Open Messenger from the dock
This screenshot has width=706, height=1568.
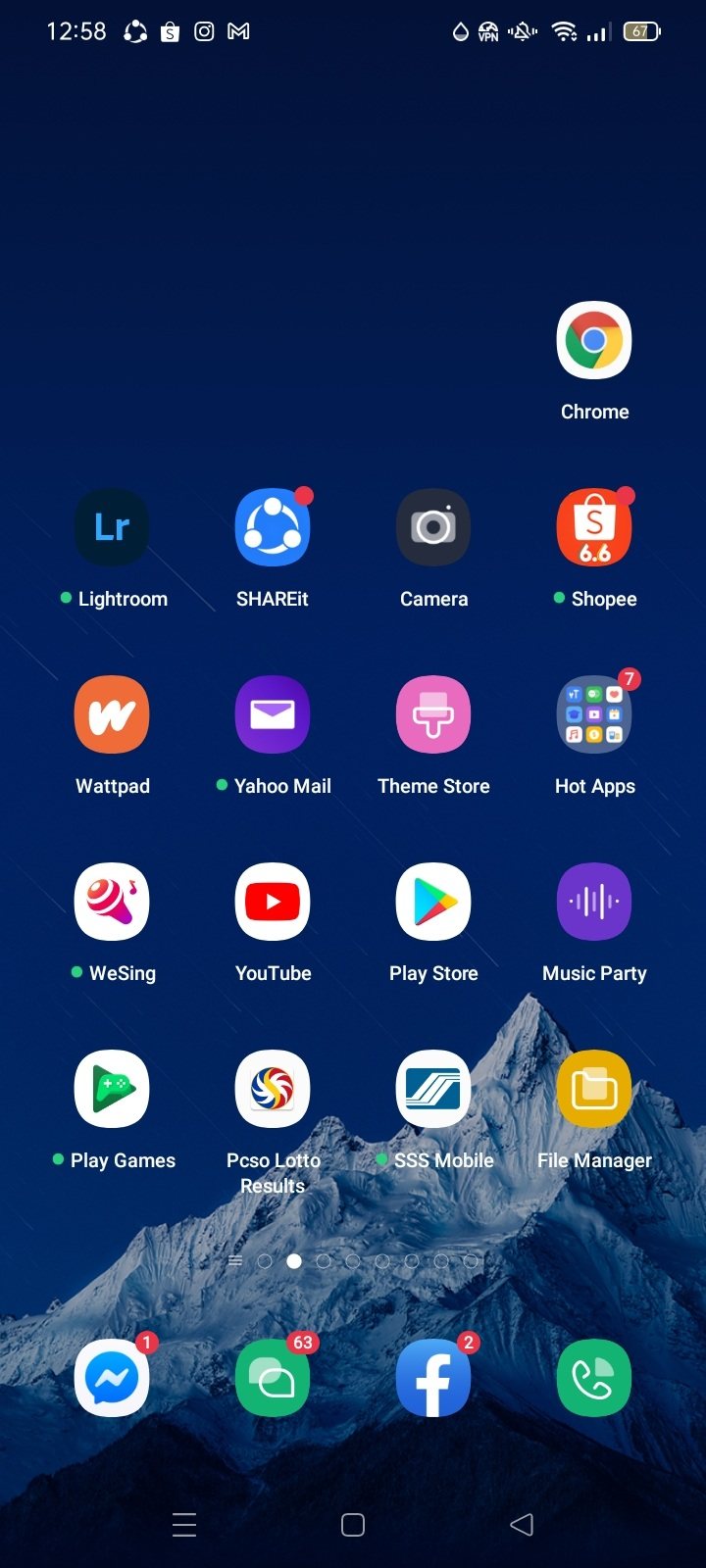click(112, 1378)
